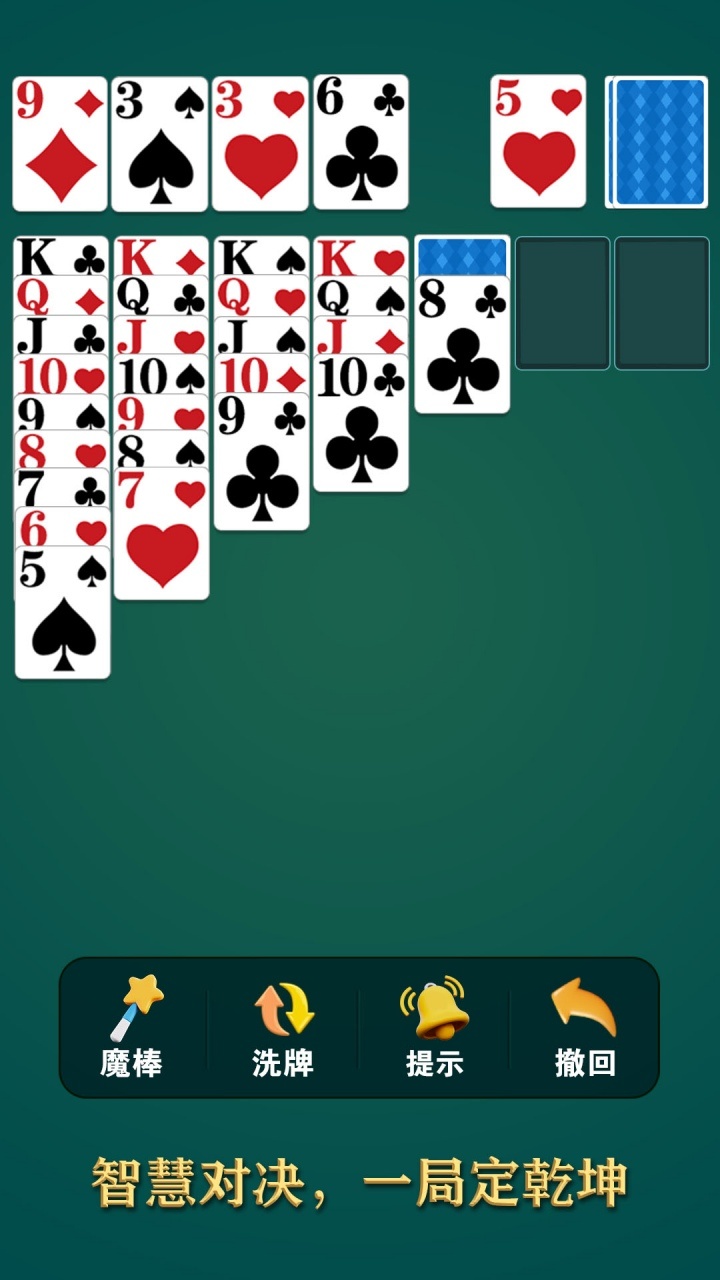Viewport: 720px width, 1280px height.
Task: Tap the 9 of clubs tableau card
Action: 261,468
